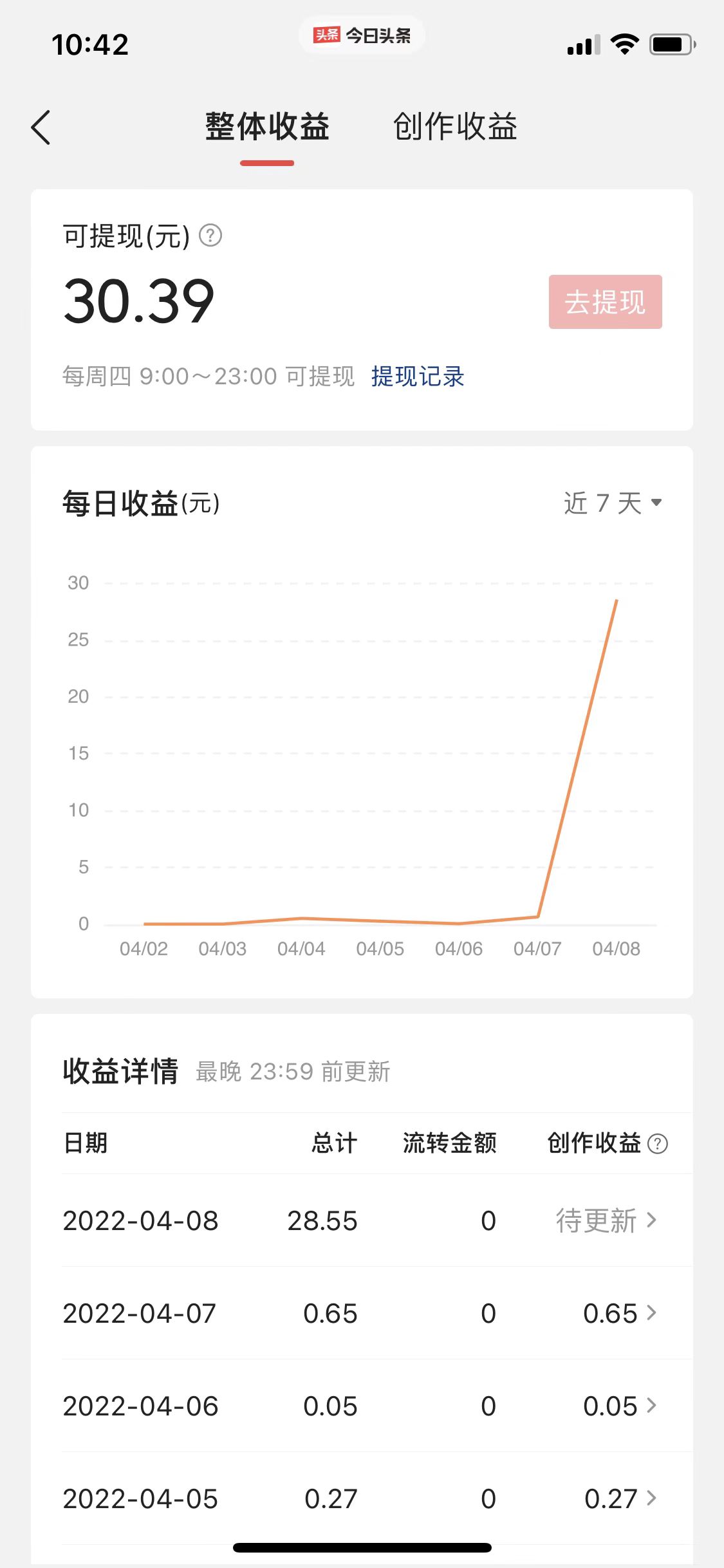This screenshot has width=724, height=1568.
Task: Click the home indicator bar at bottom
Action: coord(362,1548)
